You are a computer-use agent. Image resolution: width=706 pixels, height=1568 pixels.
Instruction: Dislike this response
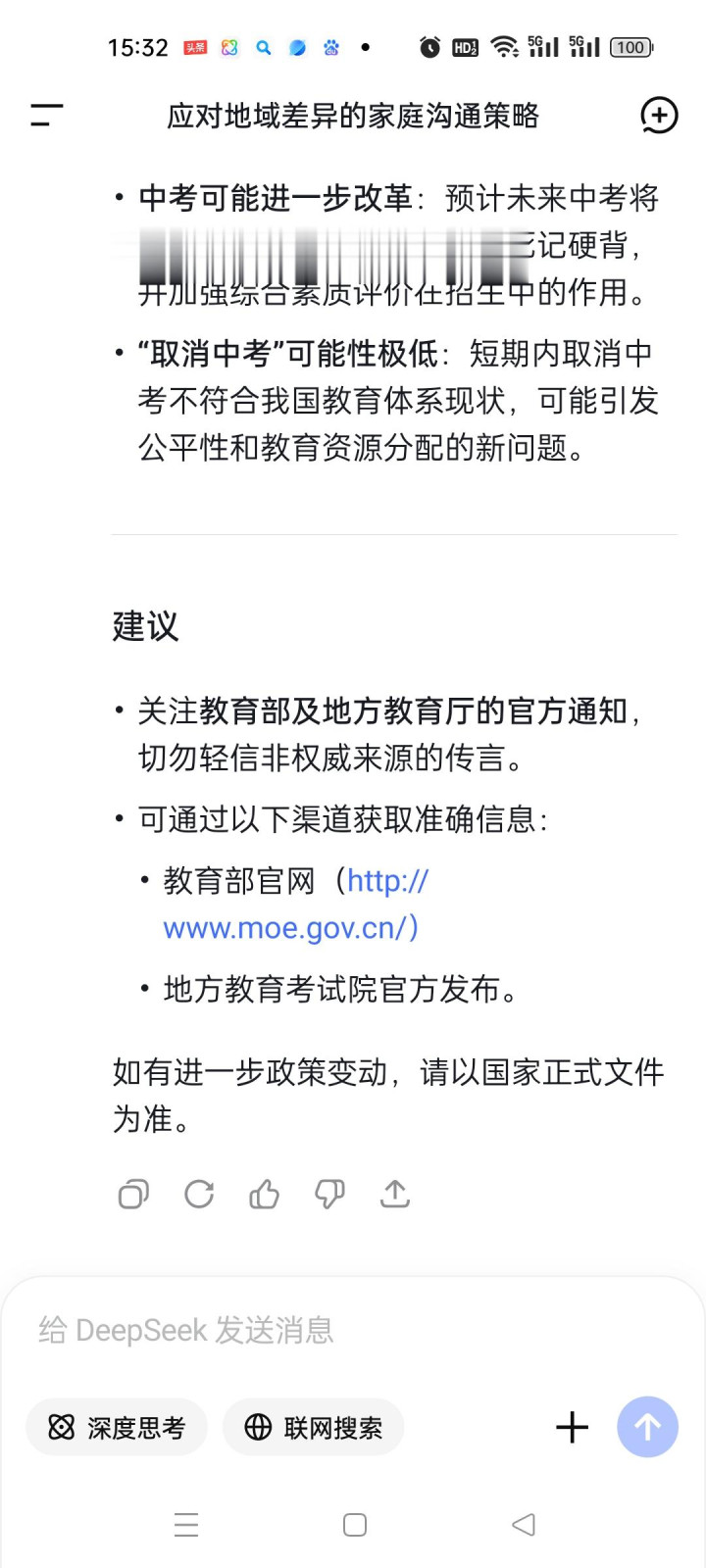click(329, 1194)
